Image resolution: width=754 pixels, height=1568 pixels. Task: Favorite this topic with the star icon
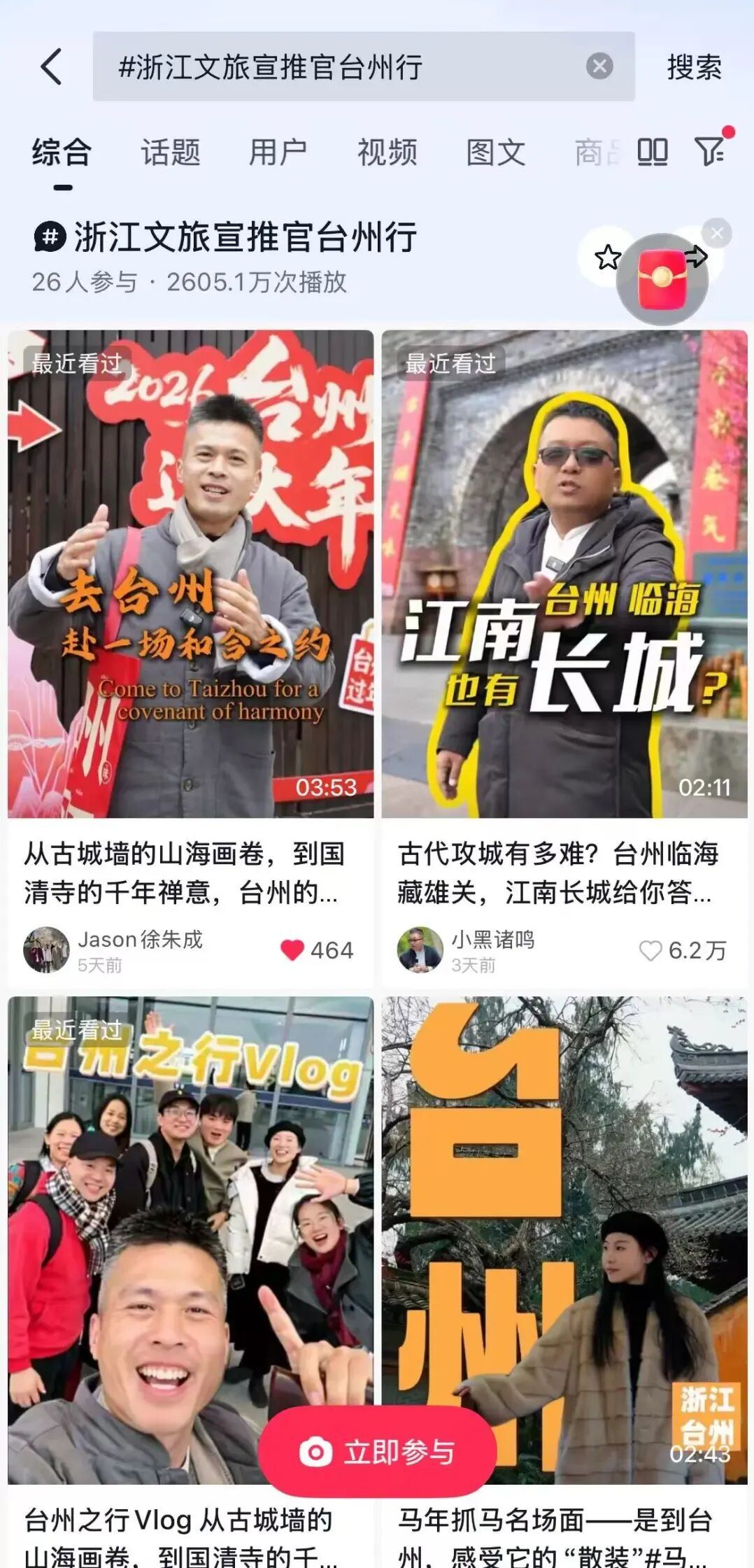606,257
